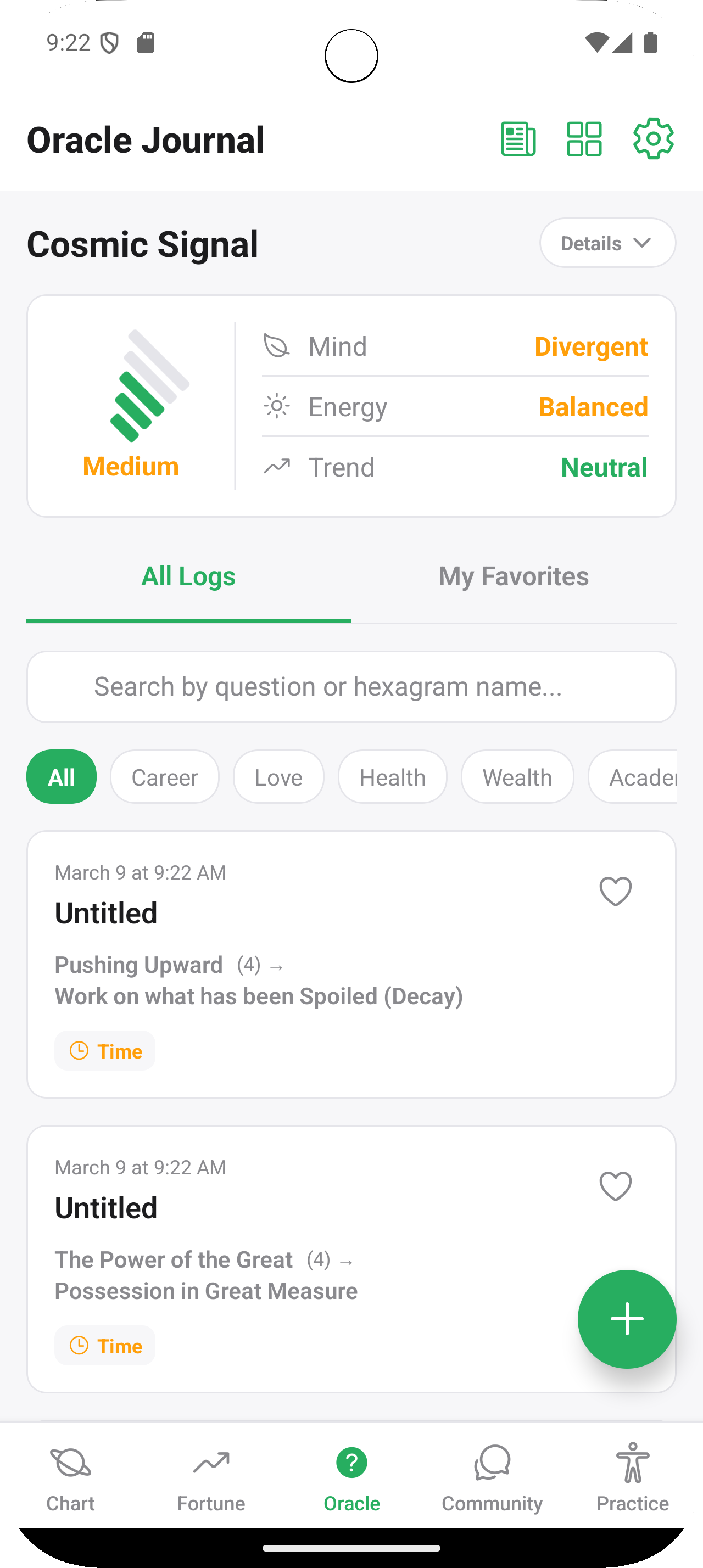Filter logs by Health
This screenshot has height=1568, width=703.
tap(392, 777)
